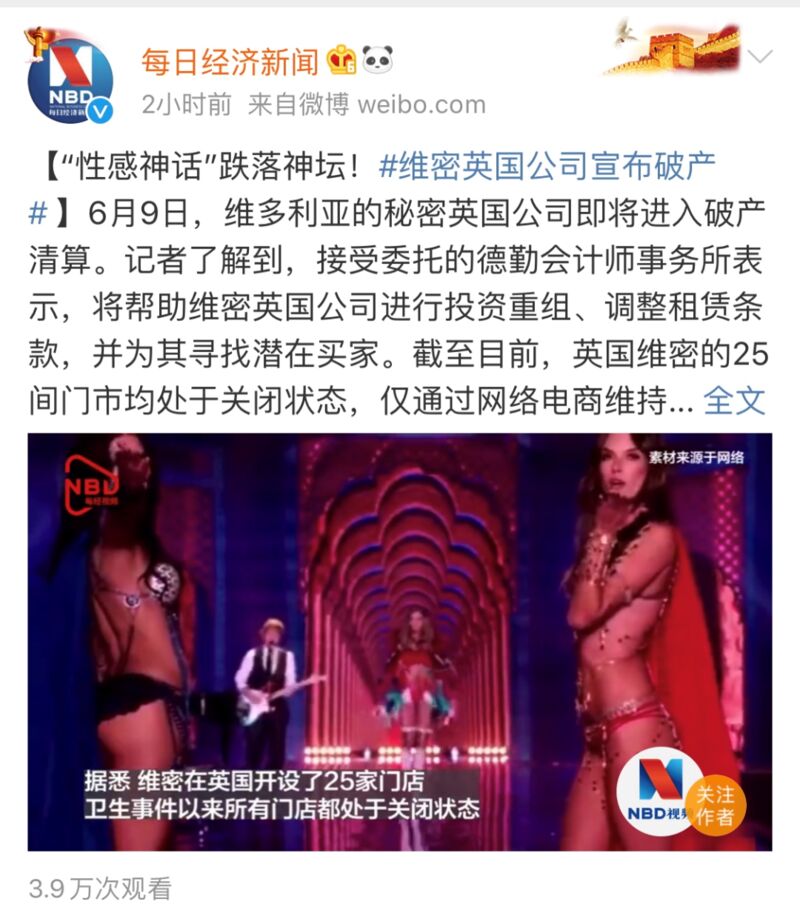Open the 每日经济新闻 account name
The height and width of the screenshot is (916, 800).
pyautogui.click(x=229, y=60)
